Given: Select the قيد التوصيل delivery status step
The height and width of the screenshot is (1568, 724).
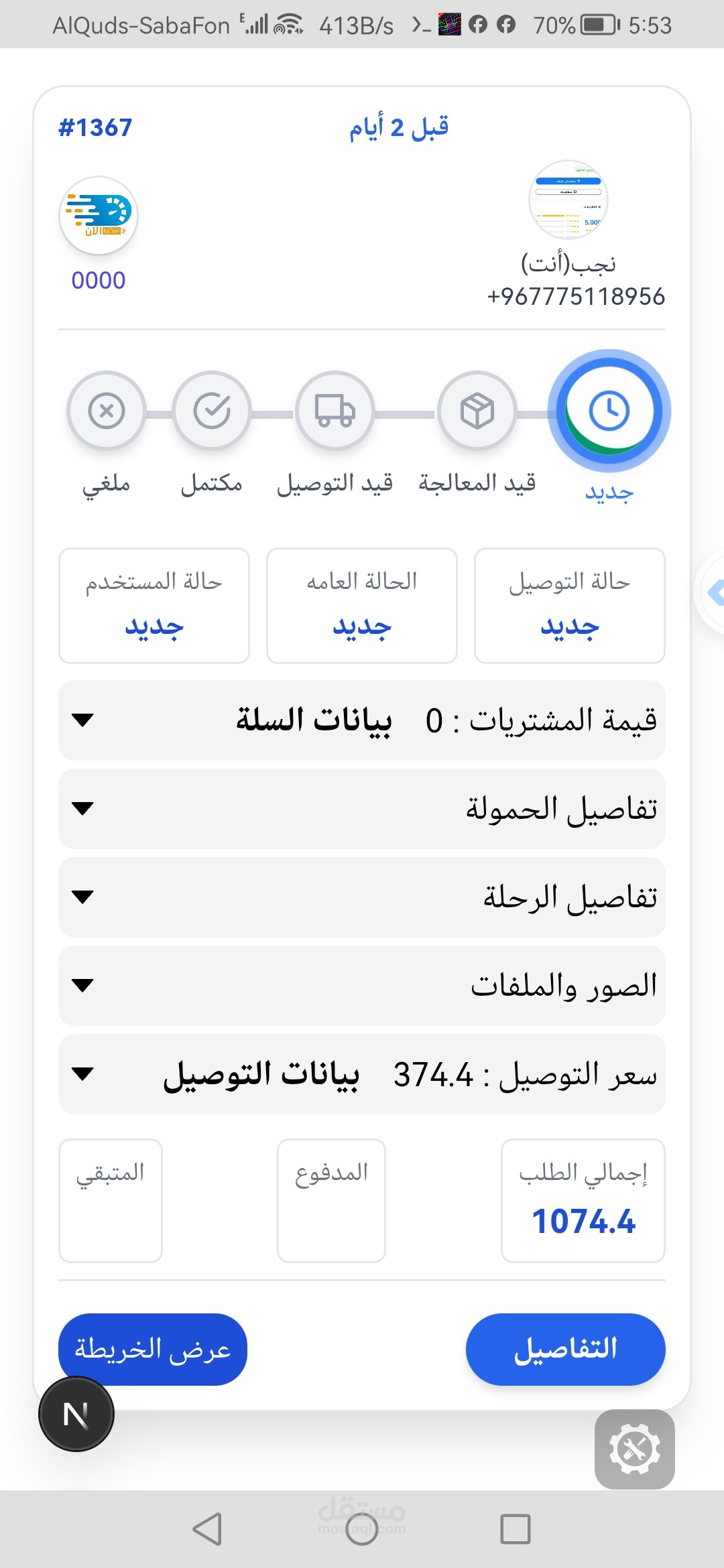Looking at the screenshot, I should coord(335,410).
